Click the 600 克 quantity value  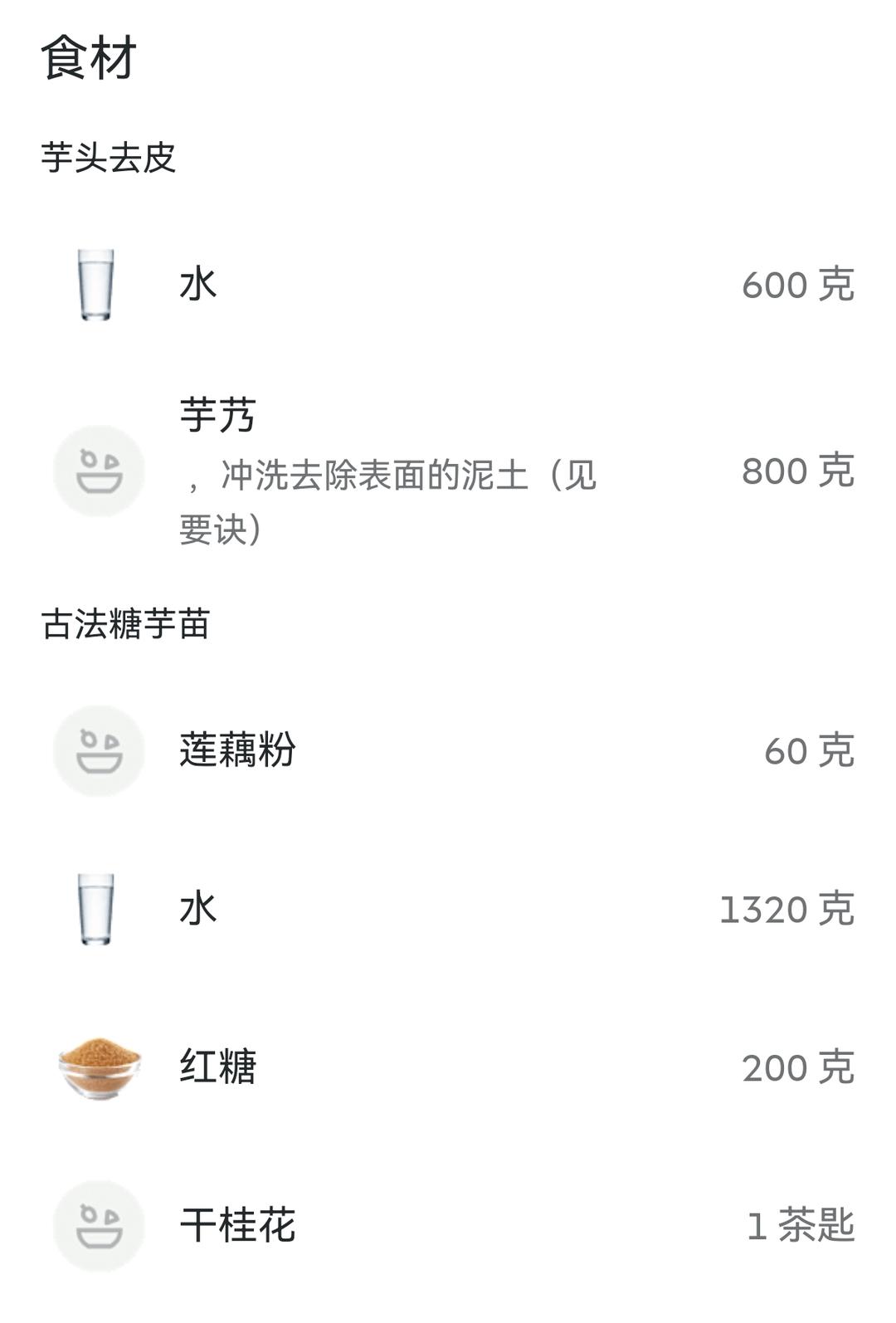(797, 284)
